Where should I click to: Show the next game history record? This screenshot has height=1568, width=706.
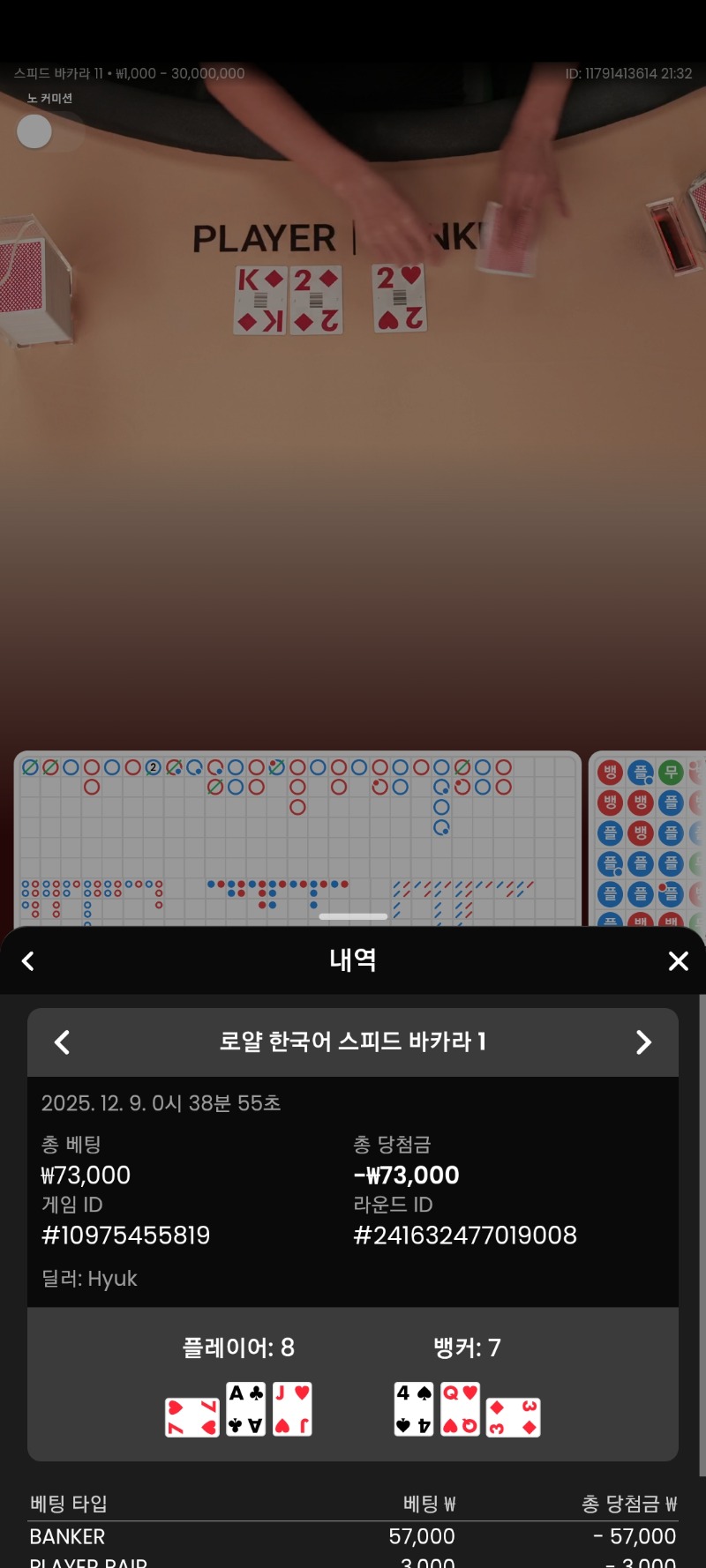coord(643,1042)
